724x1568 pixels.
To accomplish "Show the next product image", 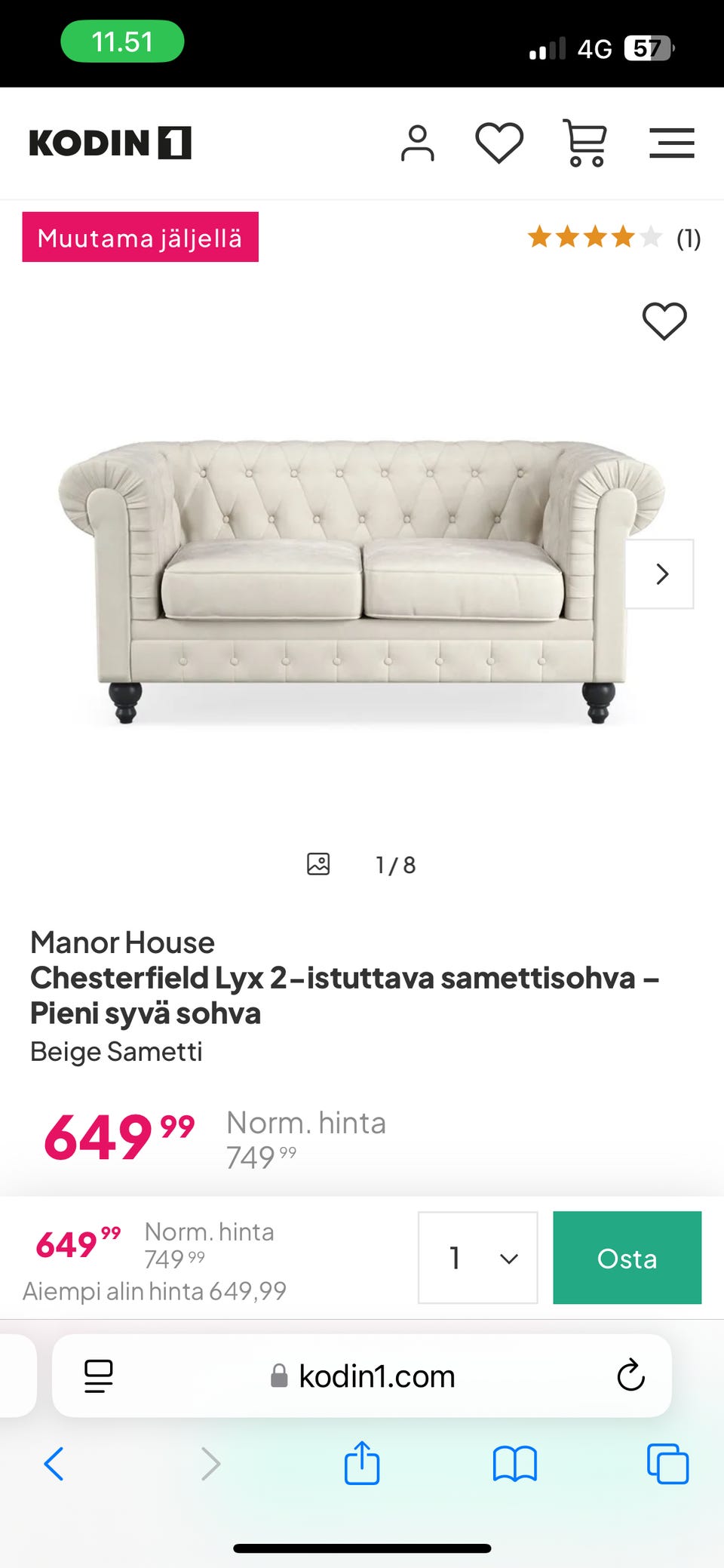I will tap(661, 574).
